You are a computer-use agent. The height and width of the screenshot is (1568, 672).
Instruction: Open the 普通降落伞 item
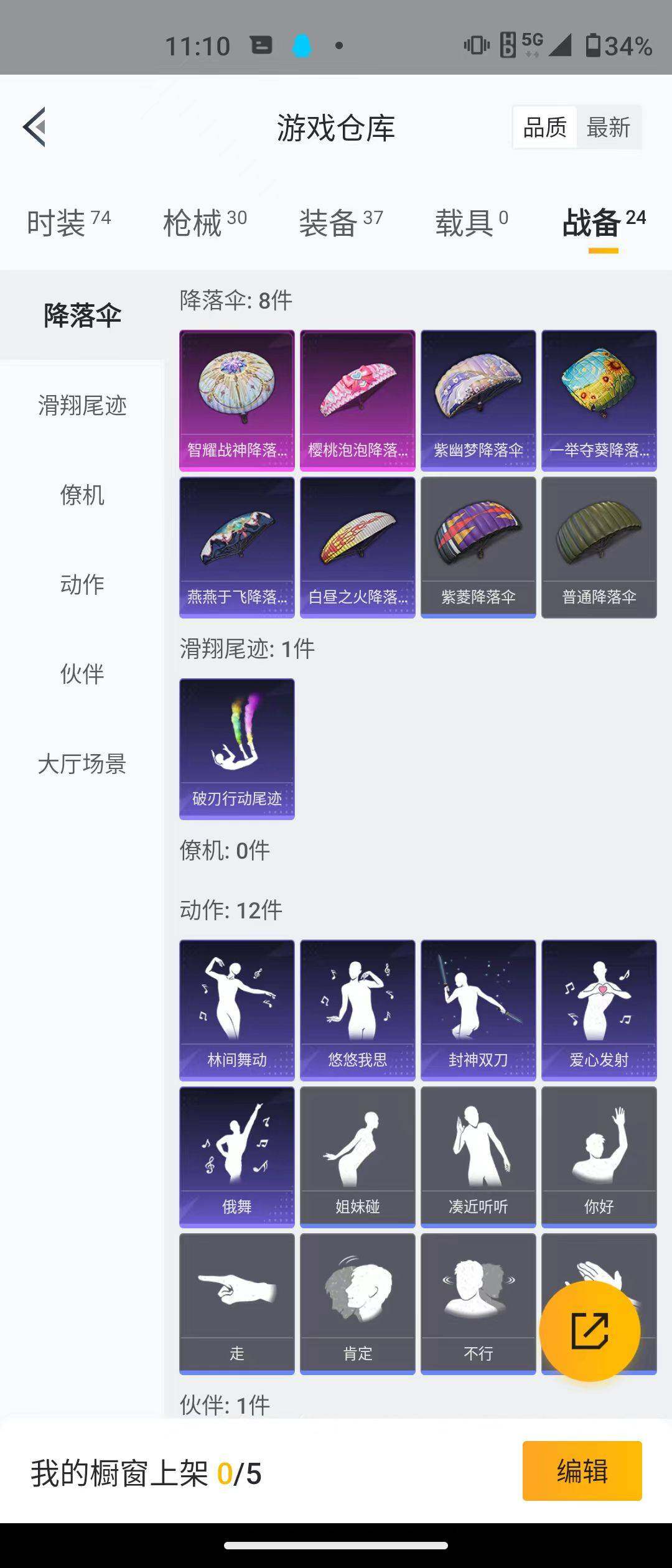pos(599,547)
